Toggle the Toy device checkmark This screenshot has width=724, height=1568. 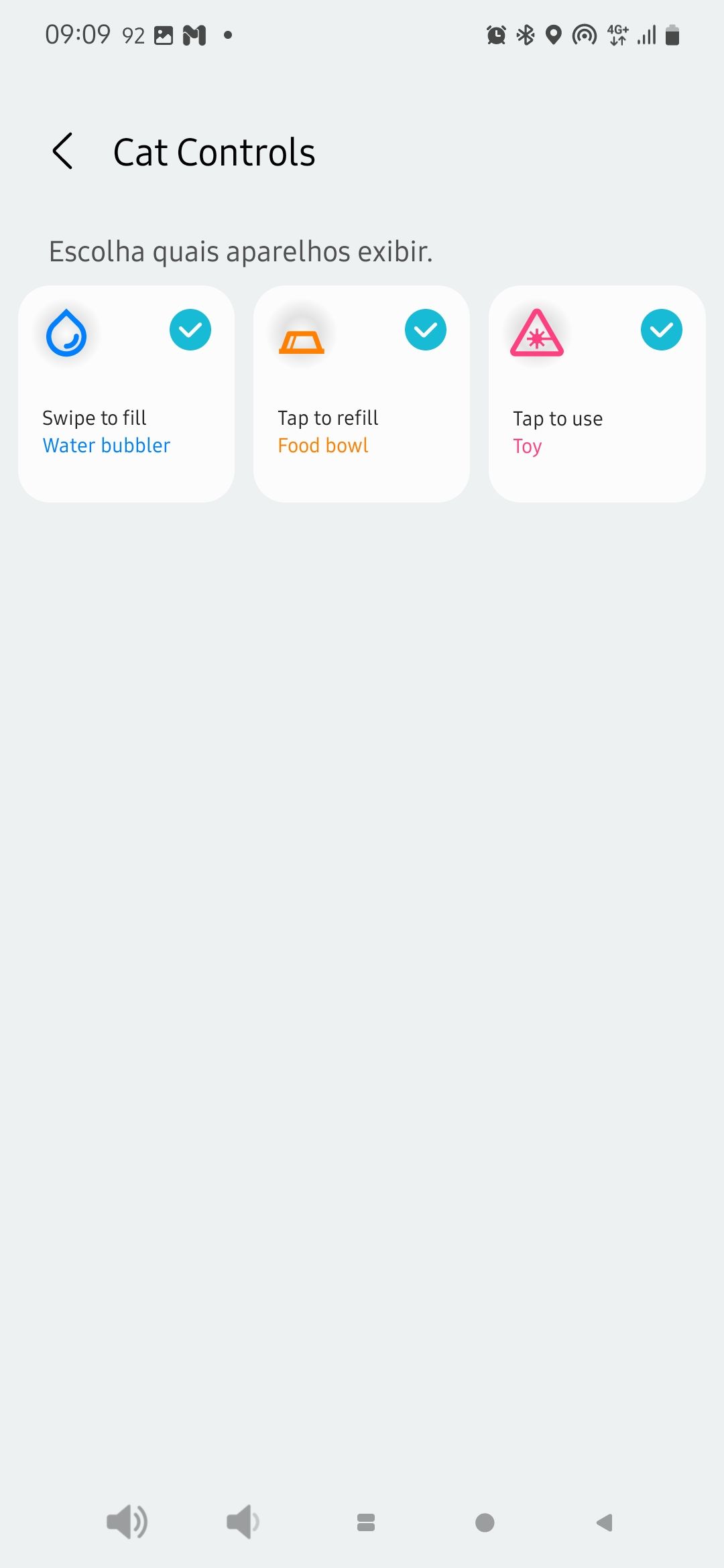(661, 330)
